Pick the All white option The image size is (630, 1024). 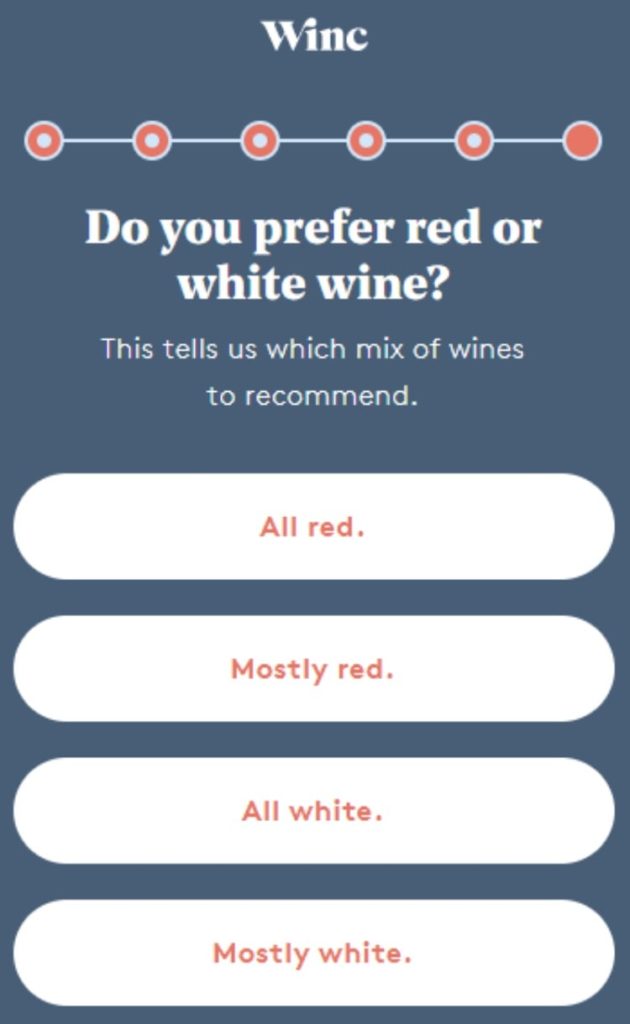[x=313, y=811]
